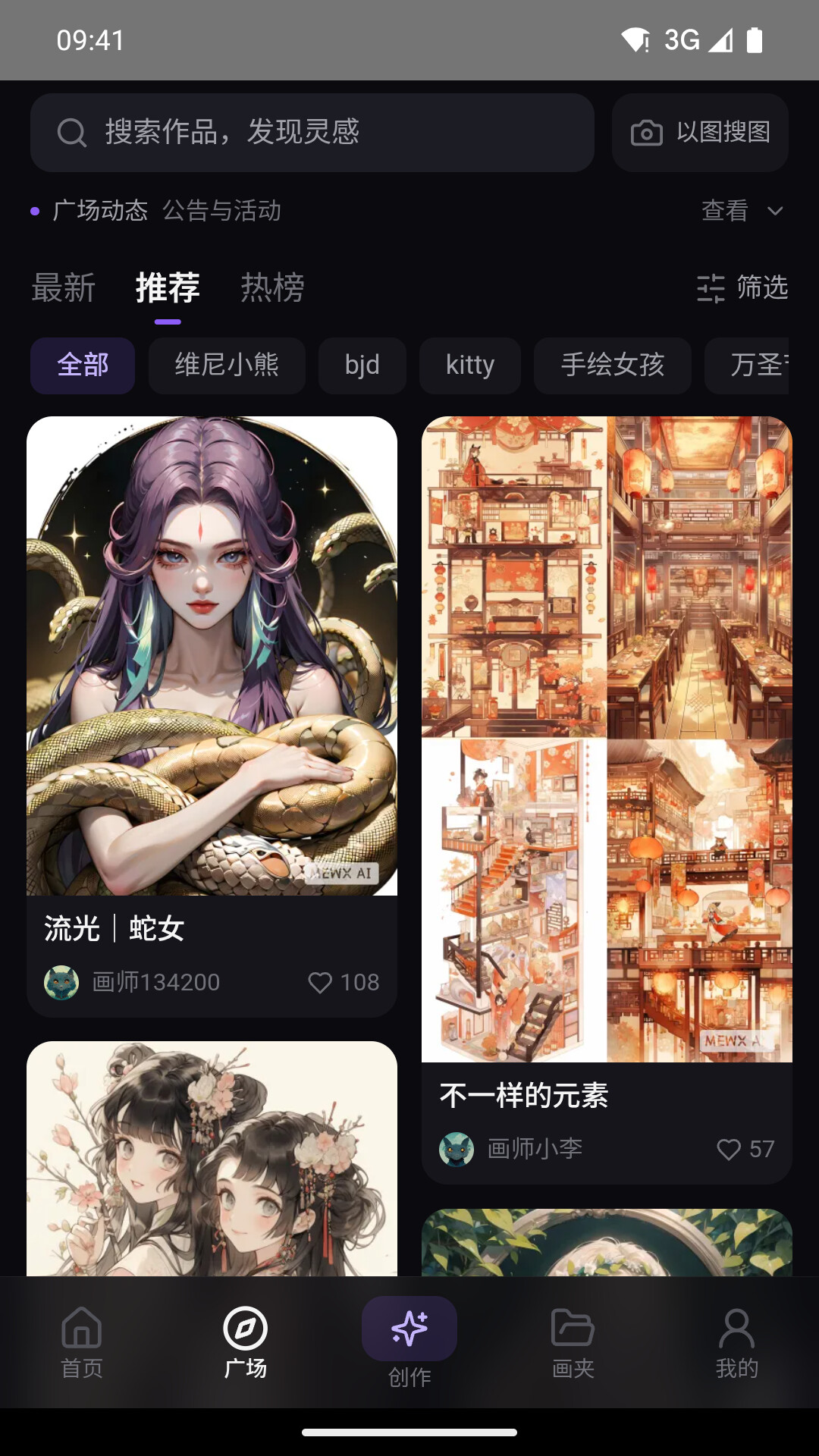Like the 流光｜蛇女 artwork
Viewport: 819px width, 1456px height.
(344, 983)
